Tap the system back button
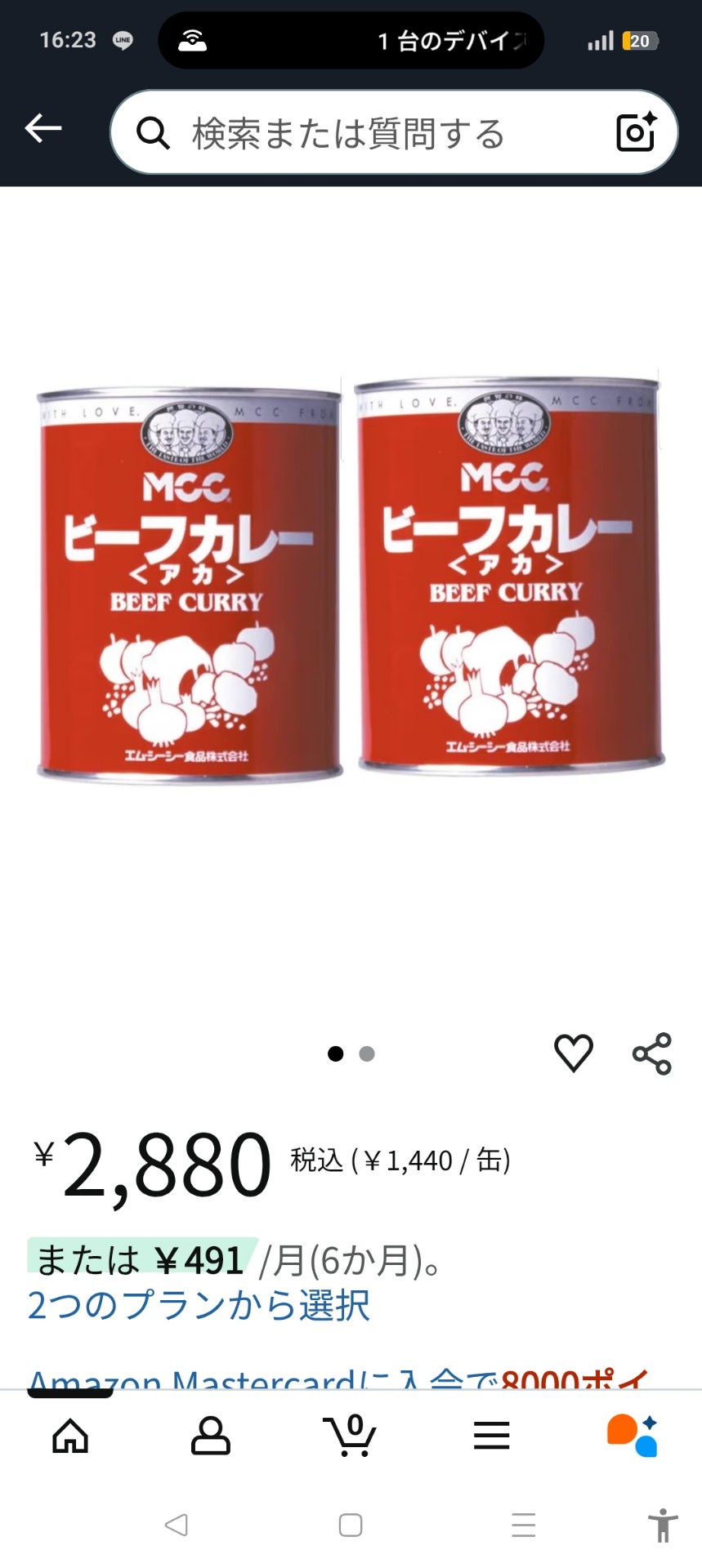This screenshot has height=1568, width=702. pyautogui.click(x=177, y=1525)
